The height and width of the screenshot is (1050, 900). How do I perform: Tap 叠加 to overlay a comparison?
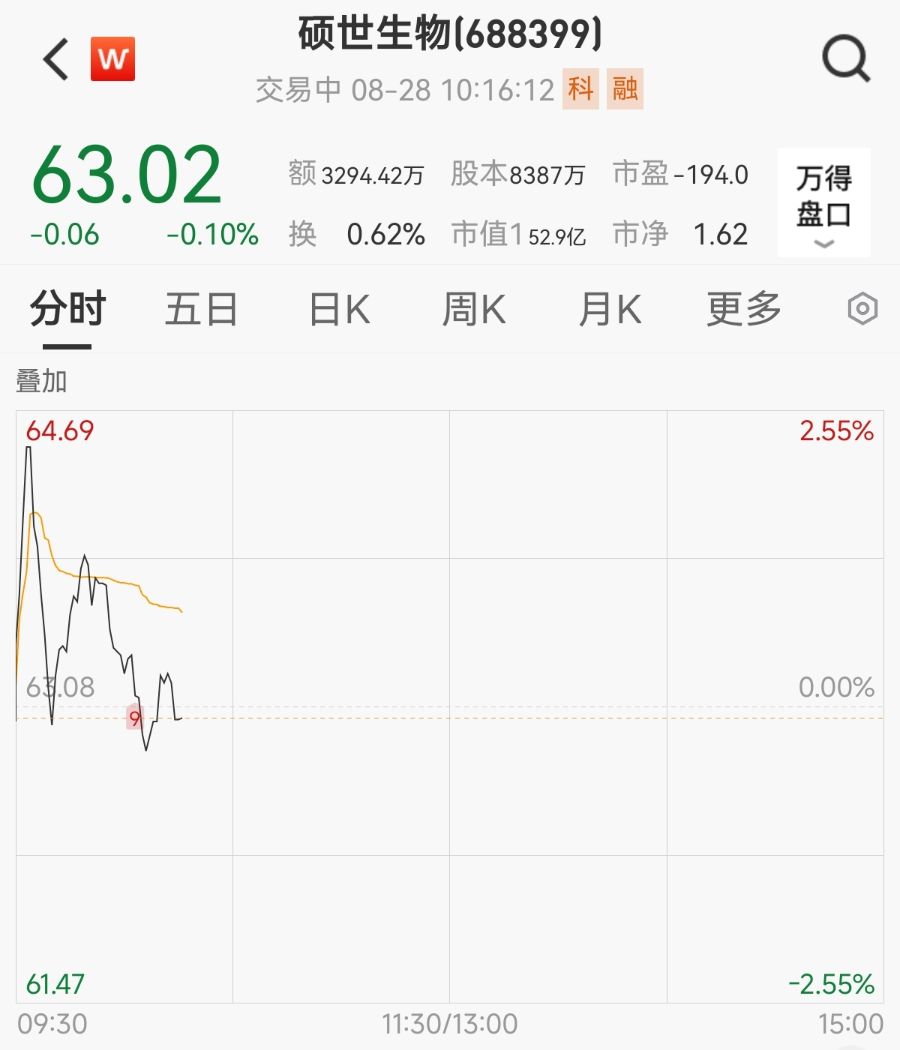(41, 381)
